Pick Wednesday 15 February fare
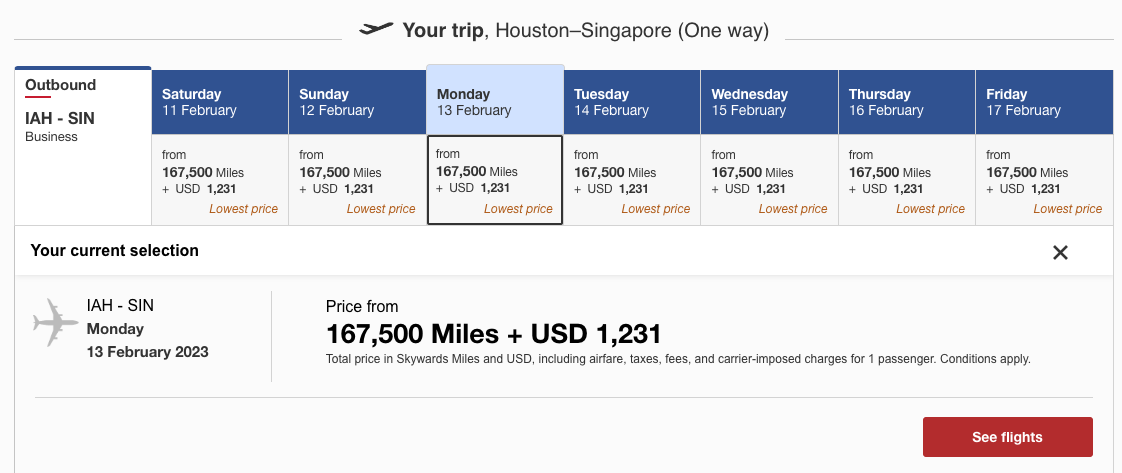The width and height of the screenshot is (1122, 473). point(769,180)
